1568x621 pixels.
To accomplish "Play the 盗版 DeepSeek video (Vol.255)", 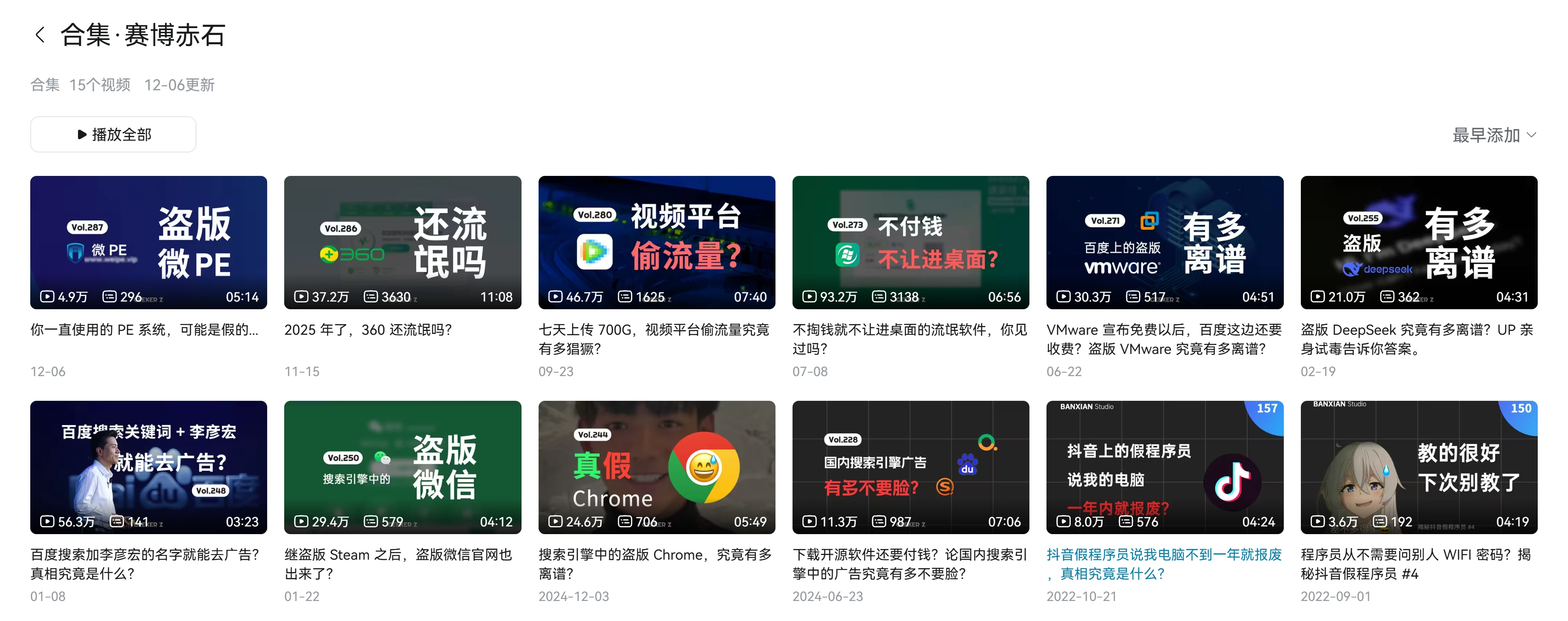I will tap(1418, 242).
